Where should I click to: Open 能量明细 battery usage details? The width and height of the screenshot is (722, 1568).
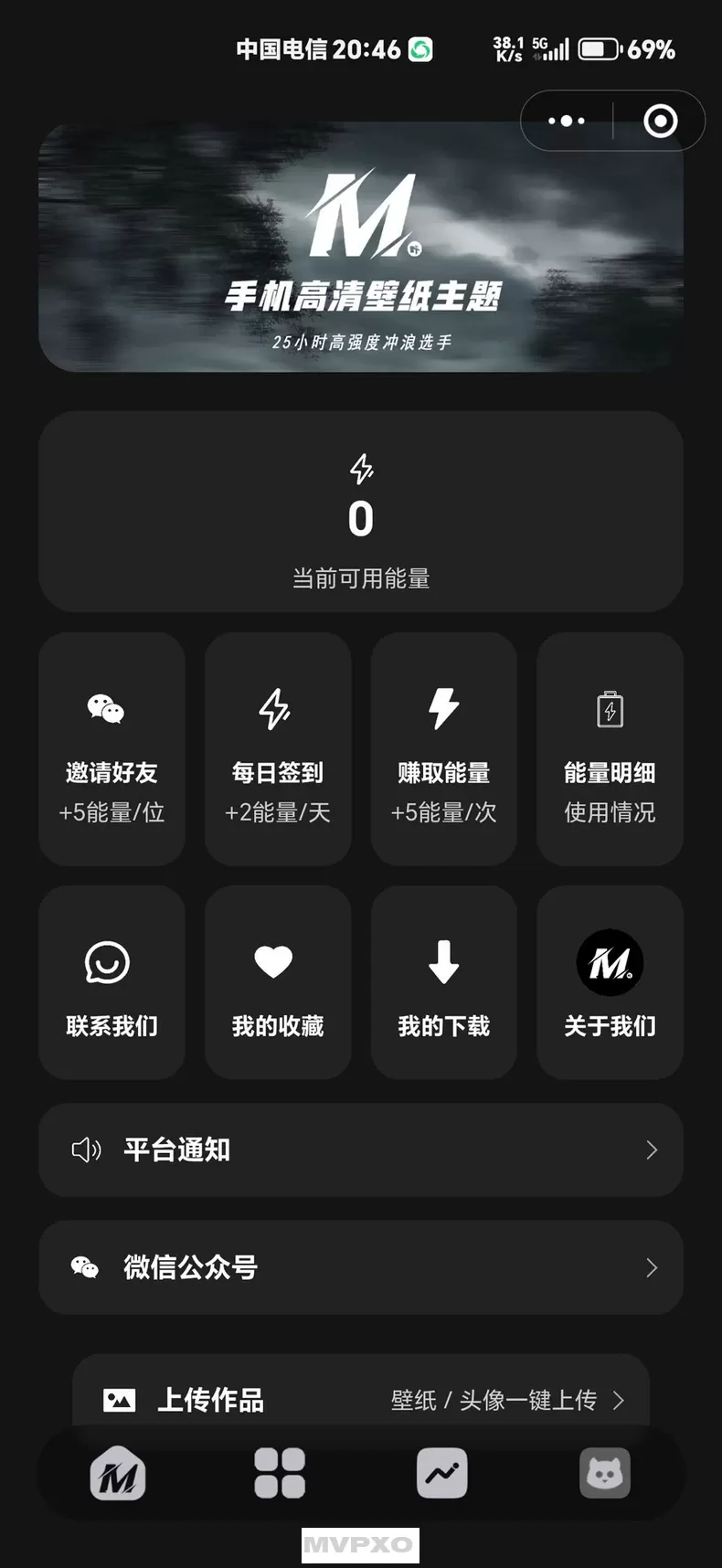(610, 708)
